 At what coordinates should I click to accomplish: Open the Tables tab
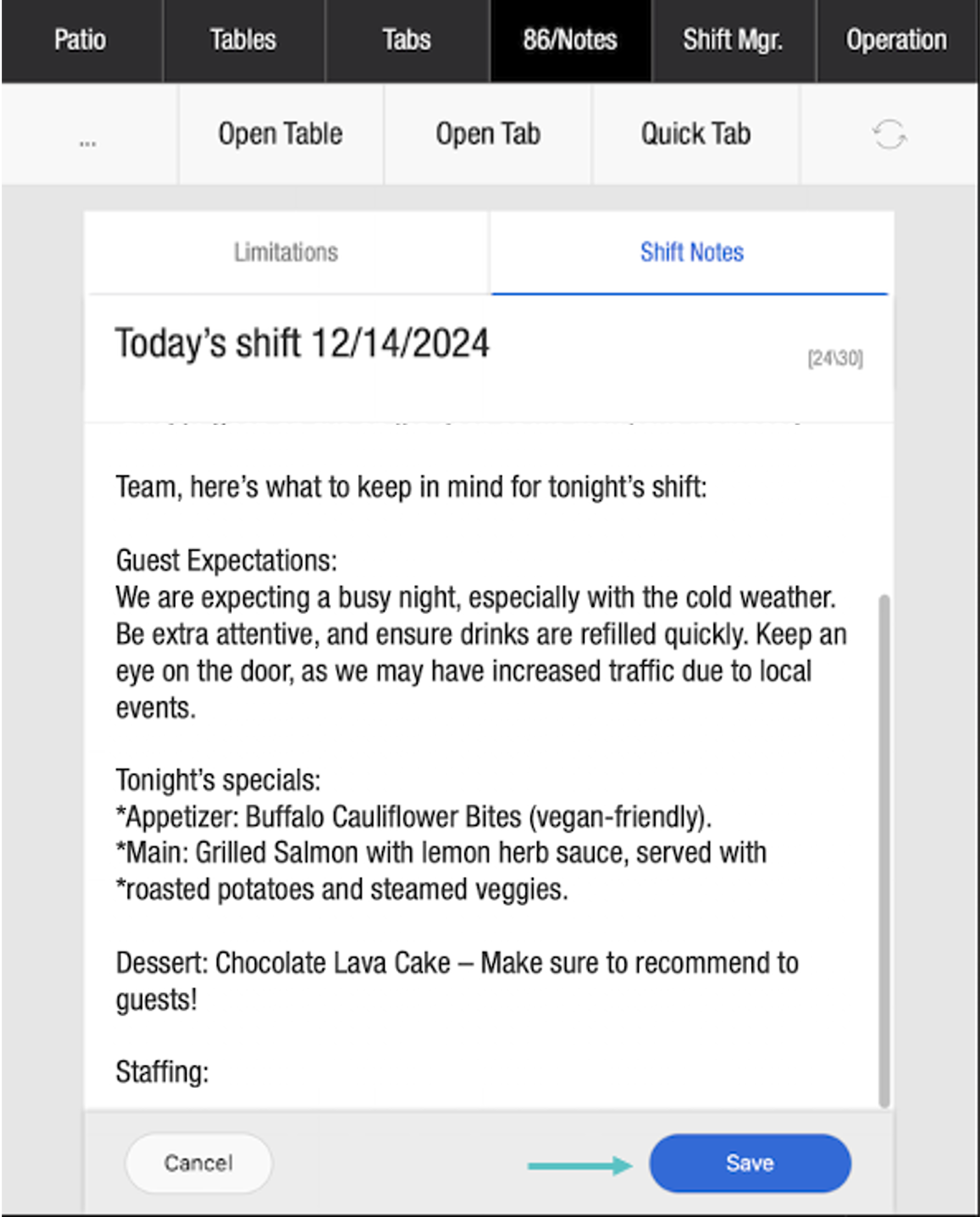[x=243, y=41]
